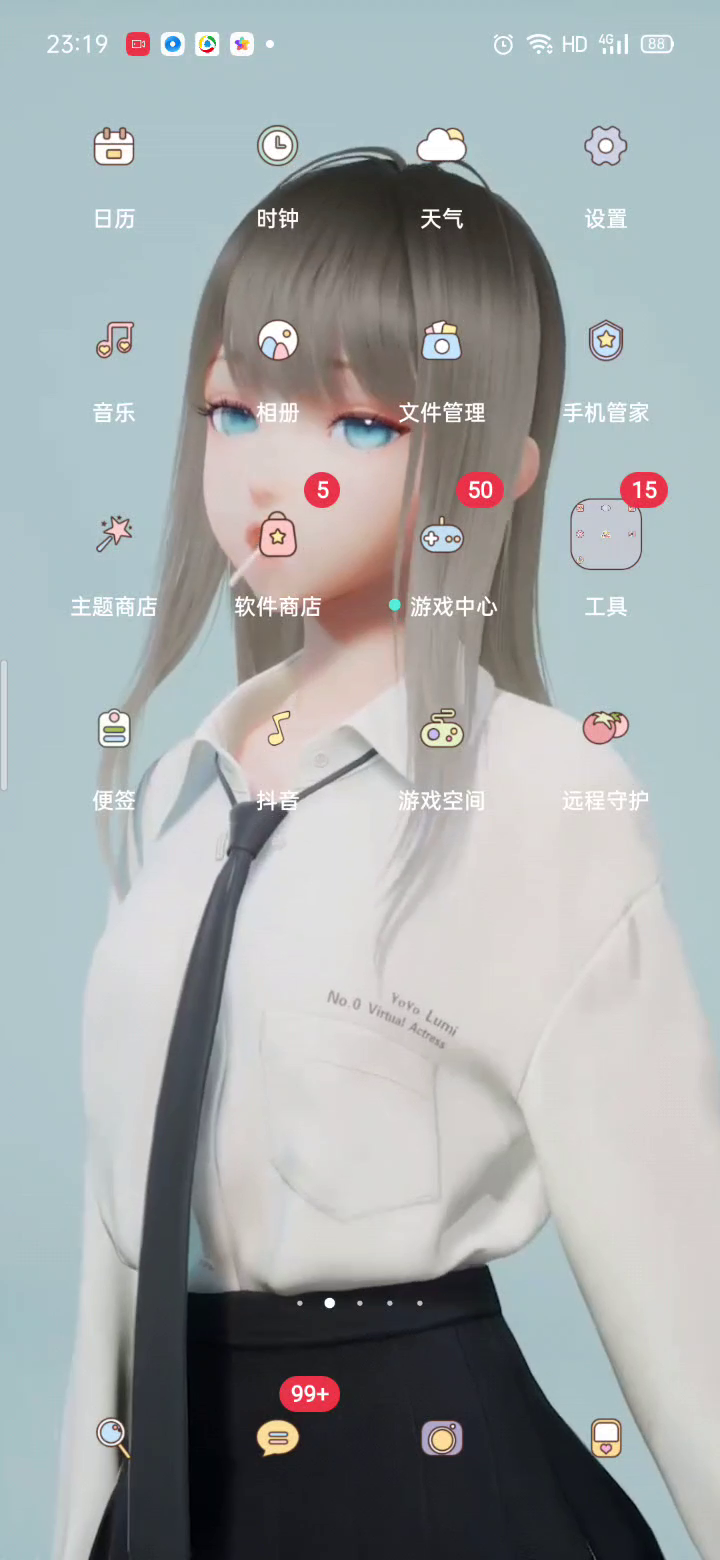Open the 工具 tools folder
The width and height of the screenshot is (720, 1560).
point(605,535)
